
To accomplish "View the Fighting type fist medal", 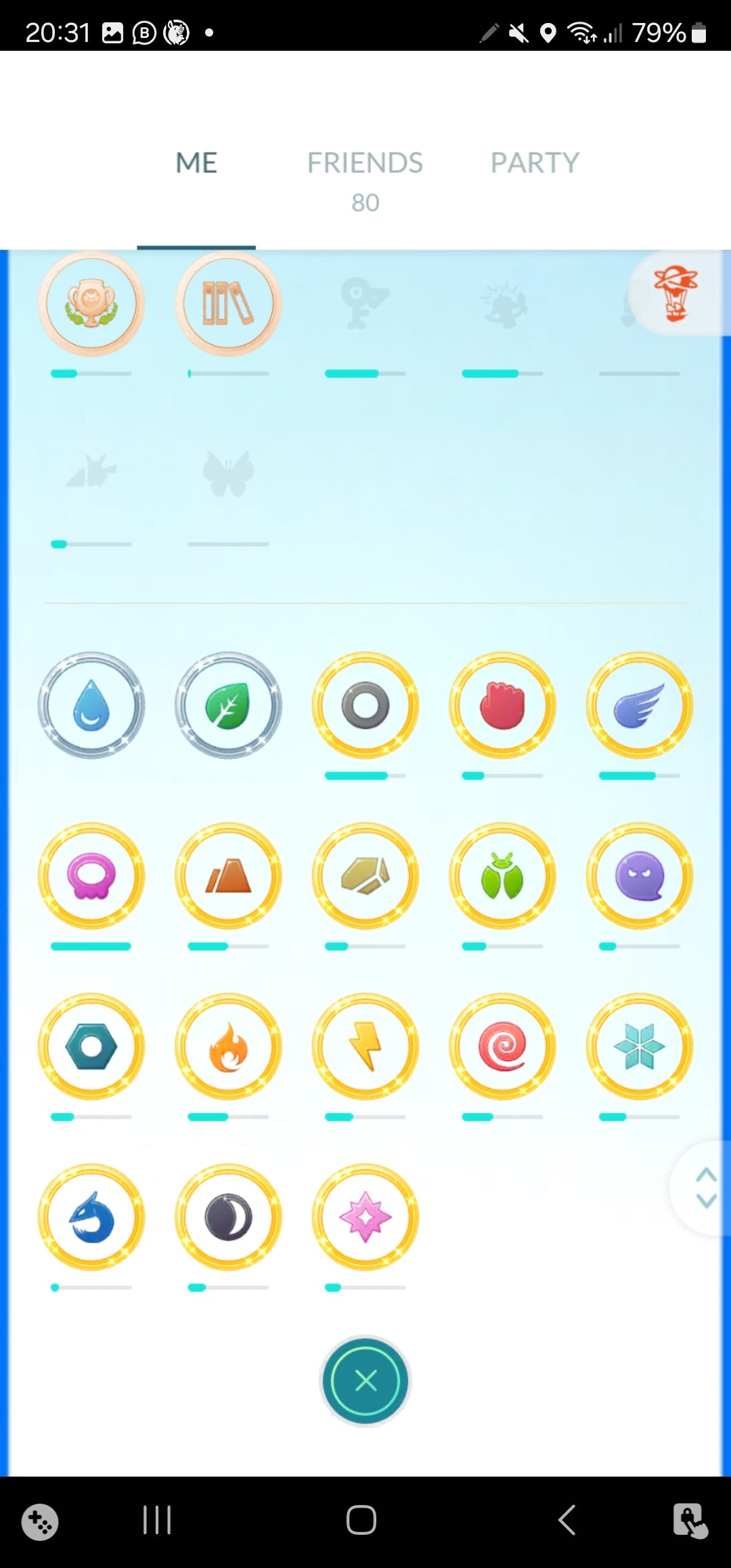I will coord(502,705).
